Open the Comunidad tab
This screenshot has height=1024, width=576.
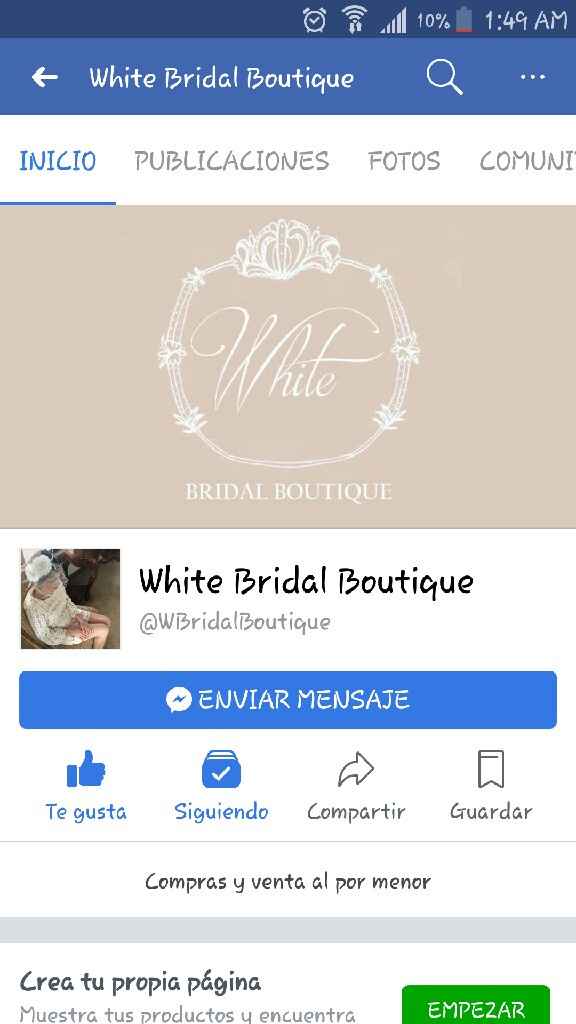(x=528, y=161)
